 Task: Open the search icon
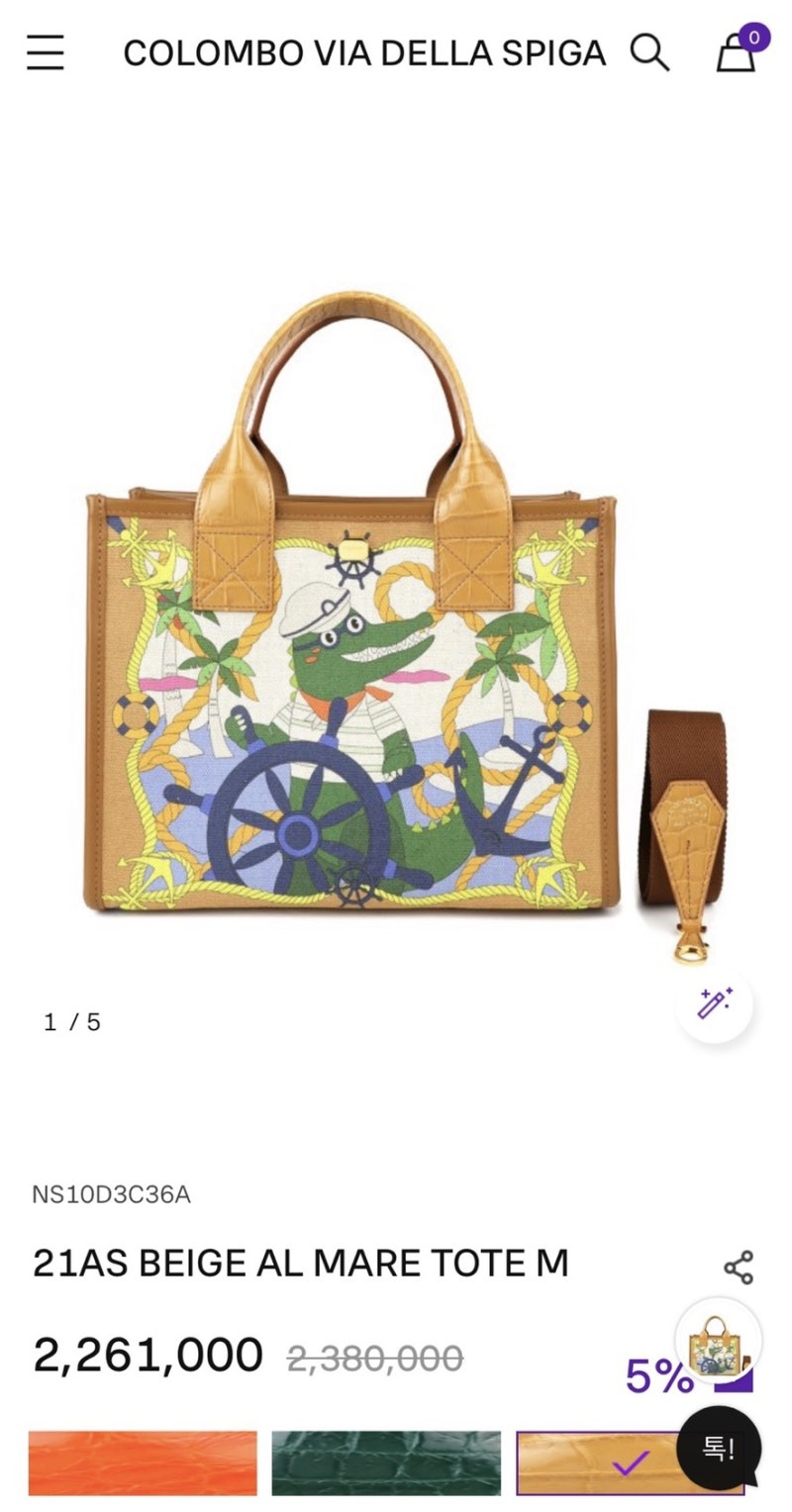click(649, 52)
